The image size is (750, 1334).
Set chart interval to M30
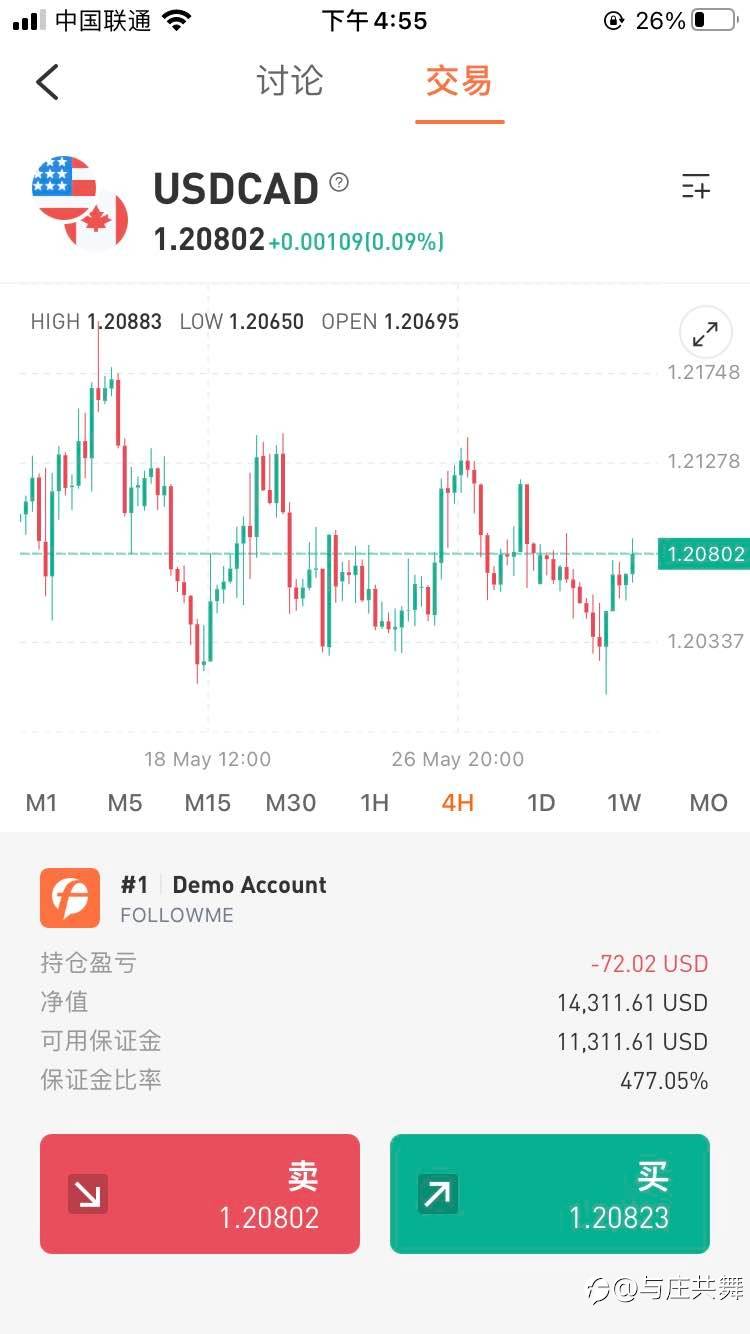point(291,802)
